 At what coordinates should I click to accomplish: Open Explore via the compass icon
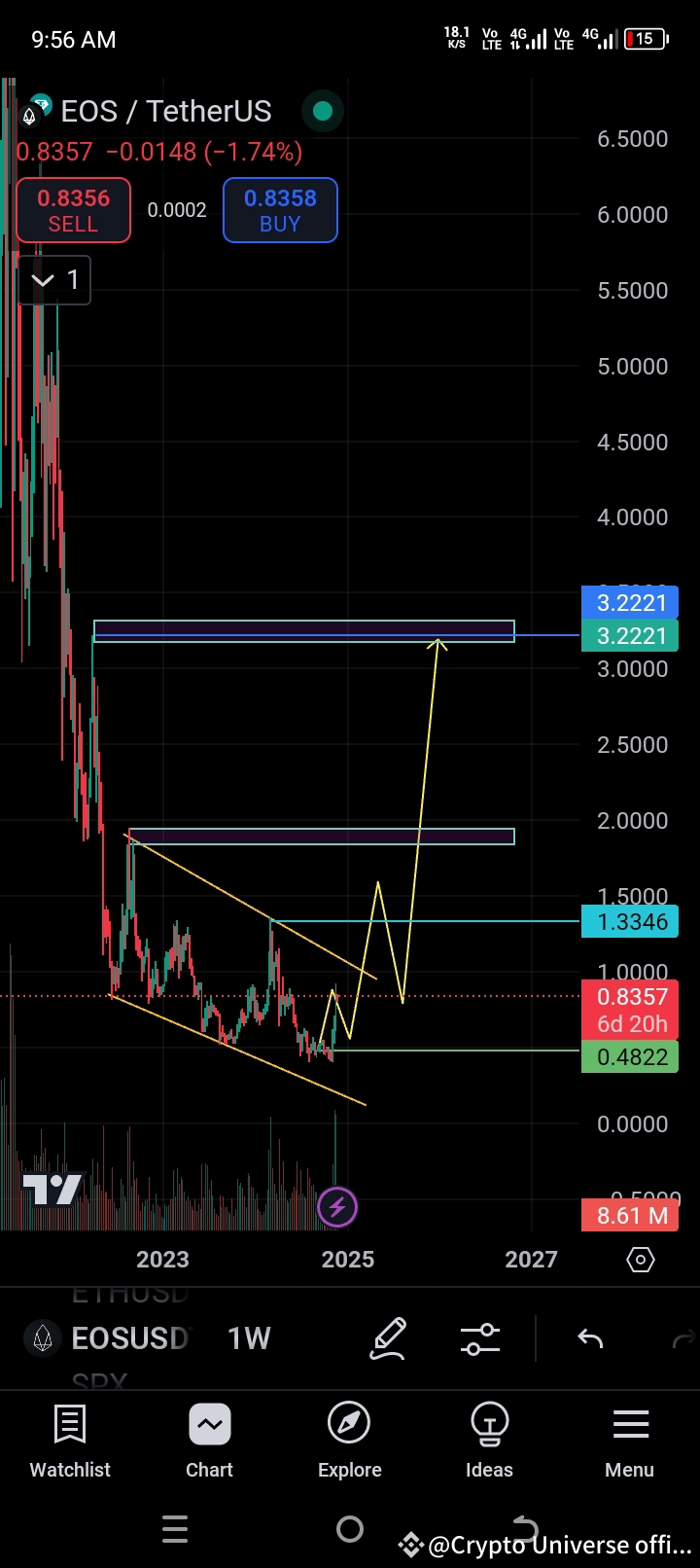coord(349,1424)
